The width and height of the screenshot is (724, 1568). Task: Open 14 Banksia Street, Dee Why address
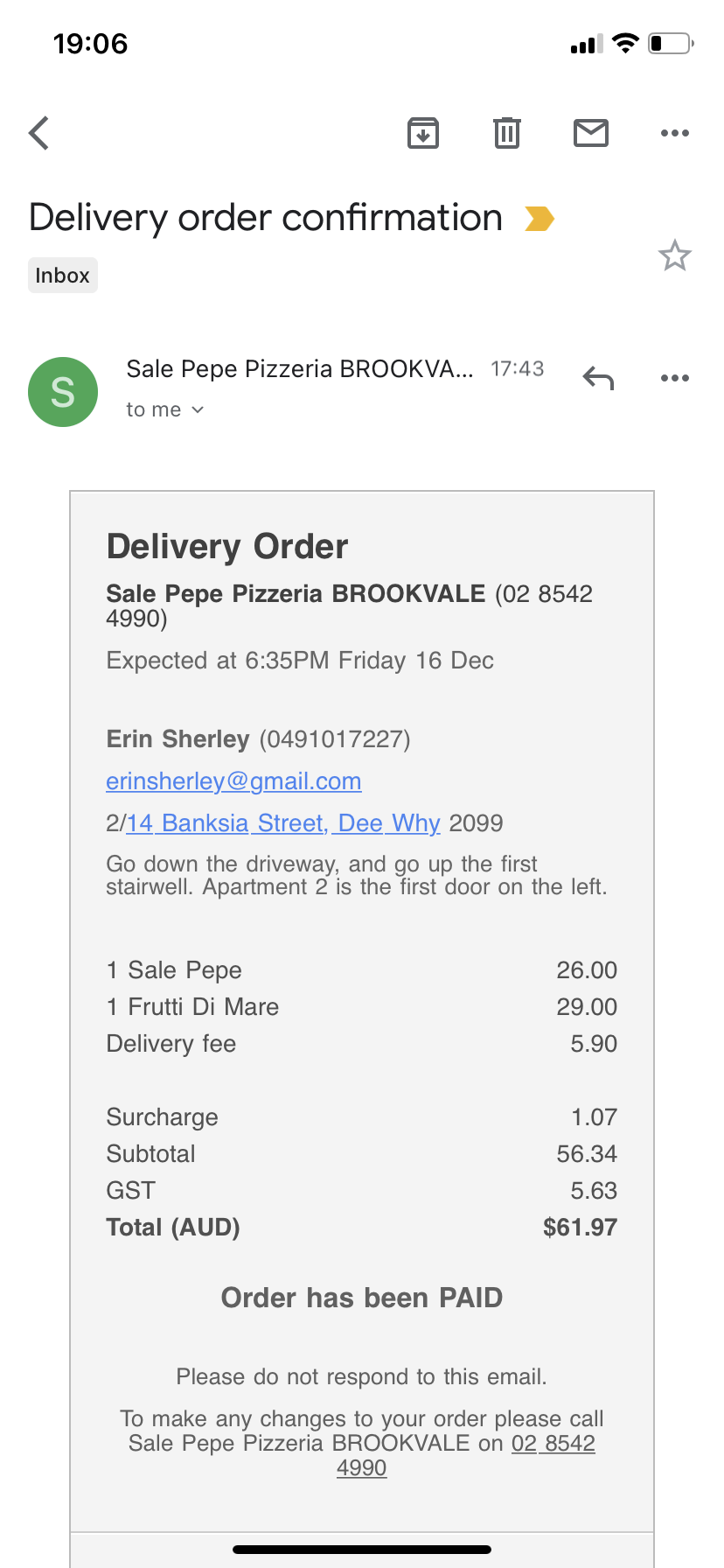click(283, 823)
